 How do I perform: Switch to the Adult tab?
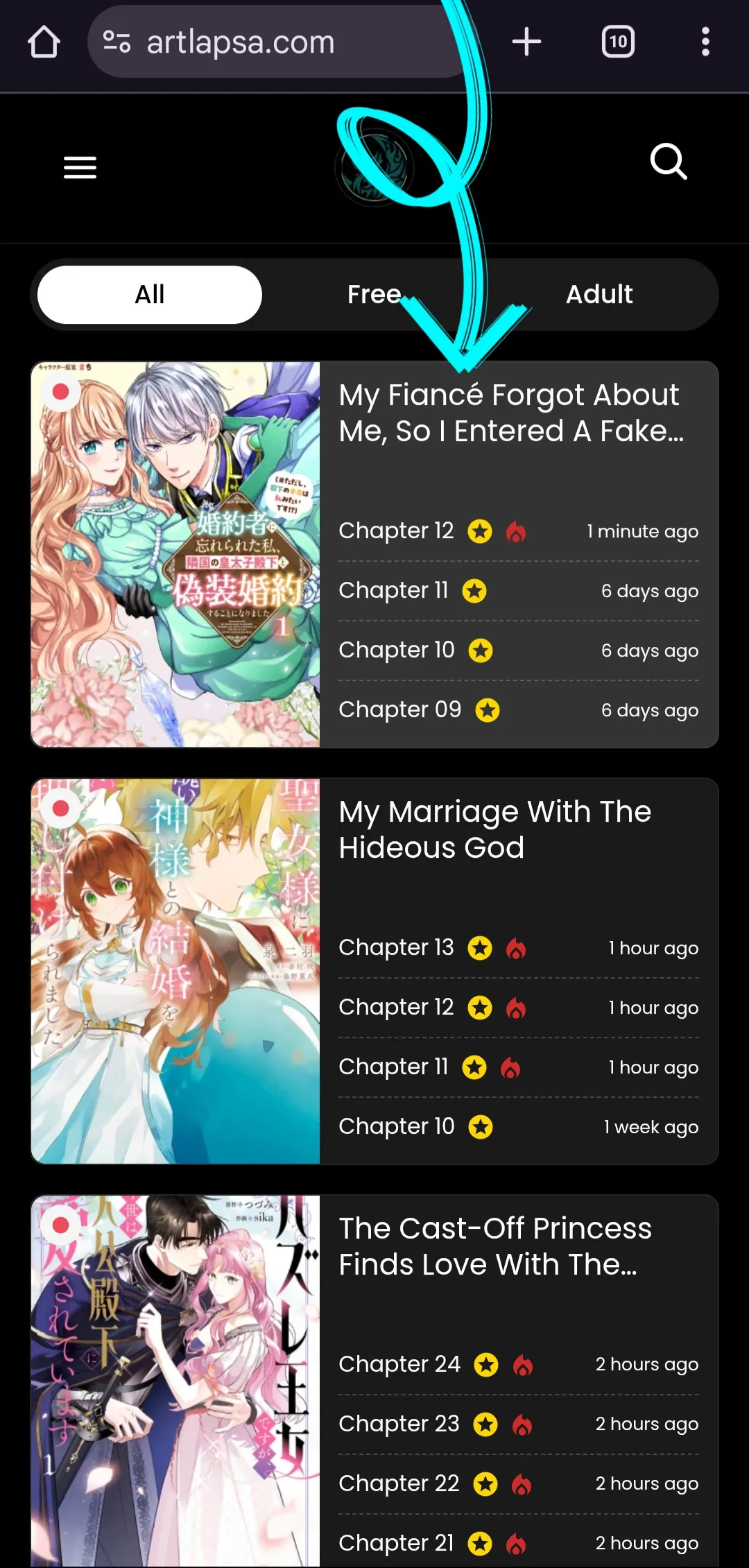(599, 295)
